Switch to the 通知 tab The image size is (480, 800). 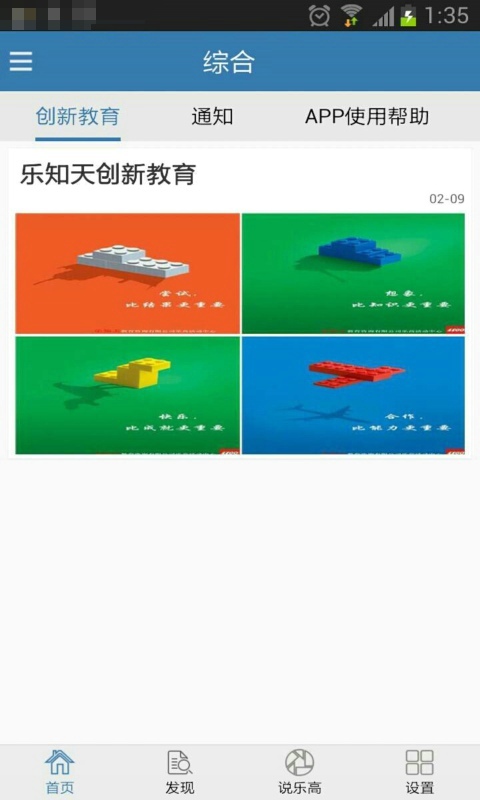click(212, 117)
